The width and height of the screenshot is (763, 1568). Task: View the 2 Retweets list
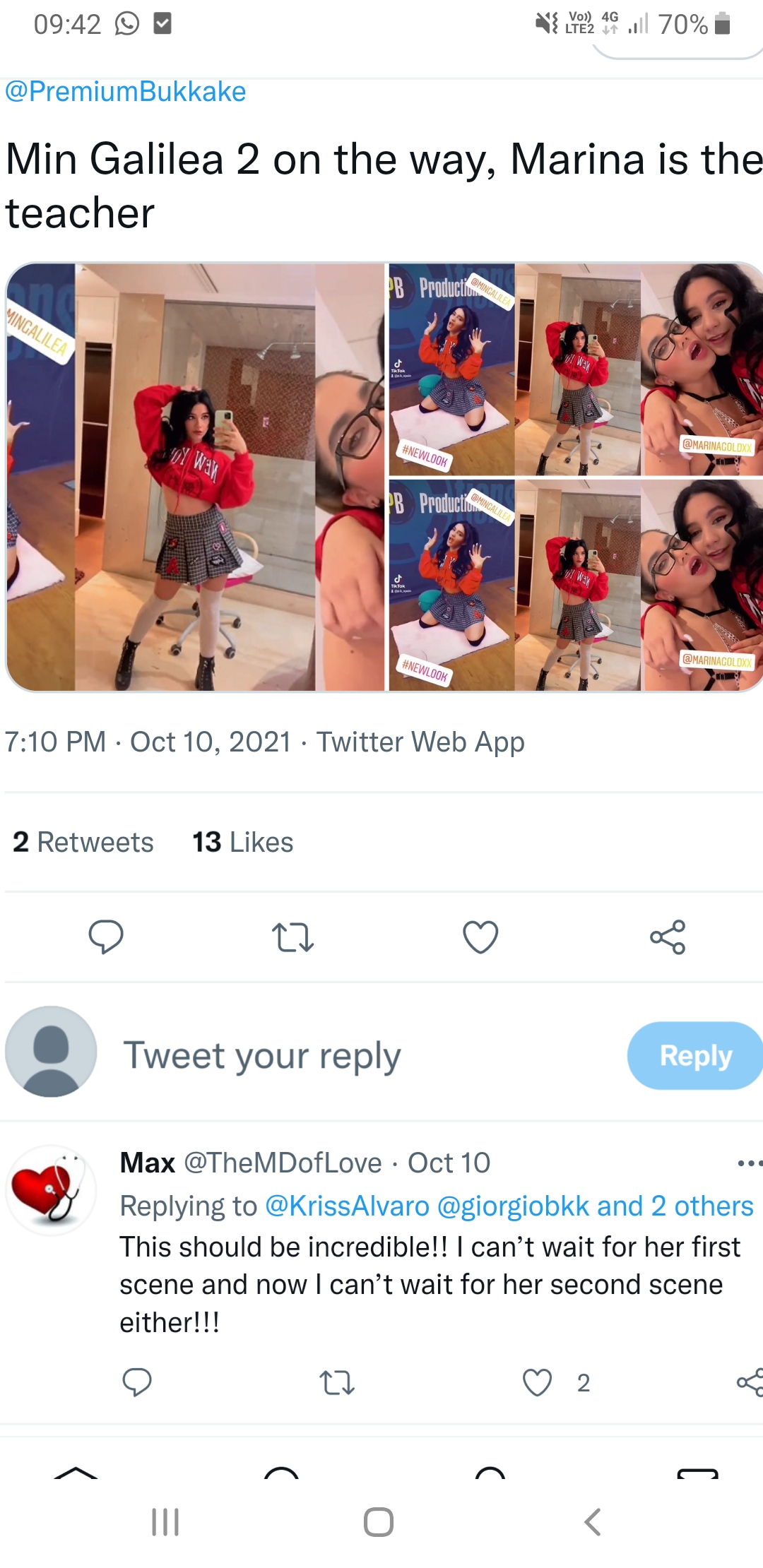[x=83, y=842]
